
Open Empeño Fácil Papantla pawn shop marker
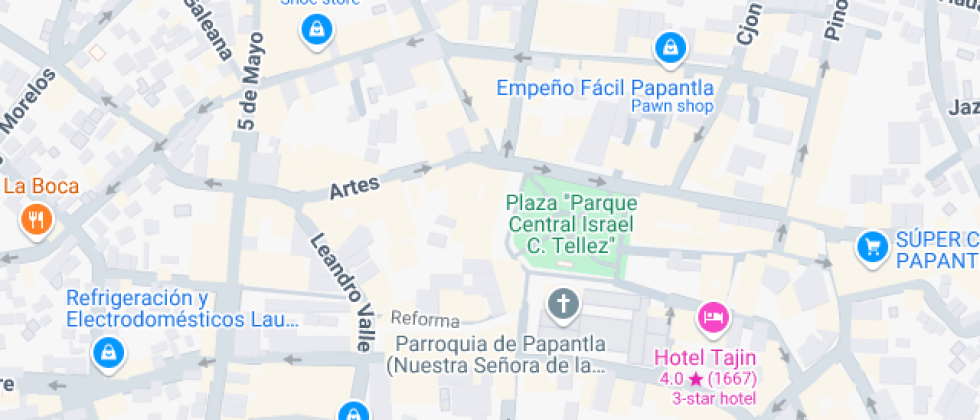(x=668, y=46)
